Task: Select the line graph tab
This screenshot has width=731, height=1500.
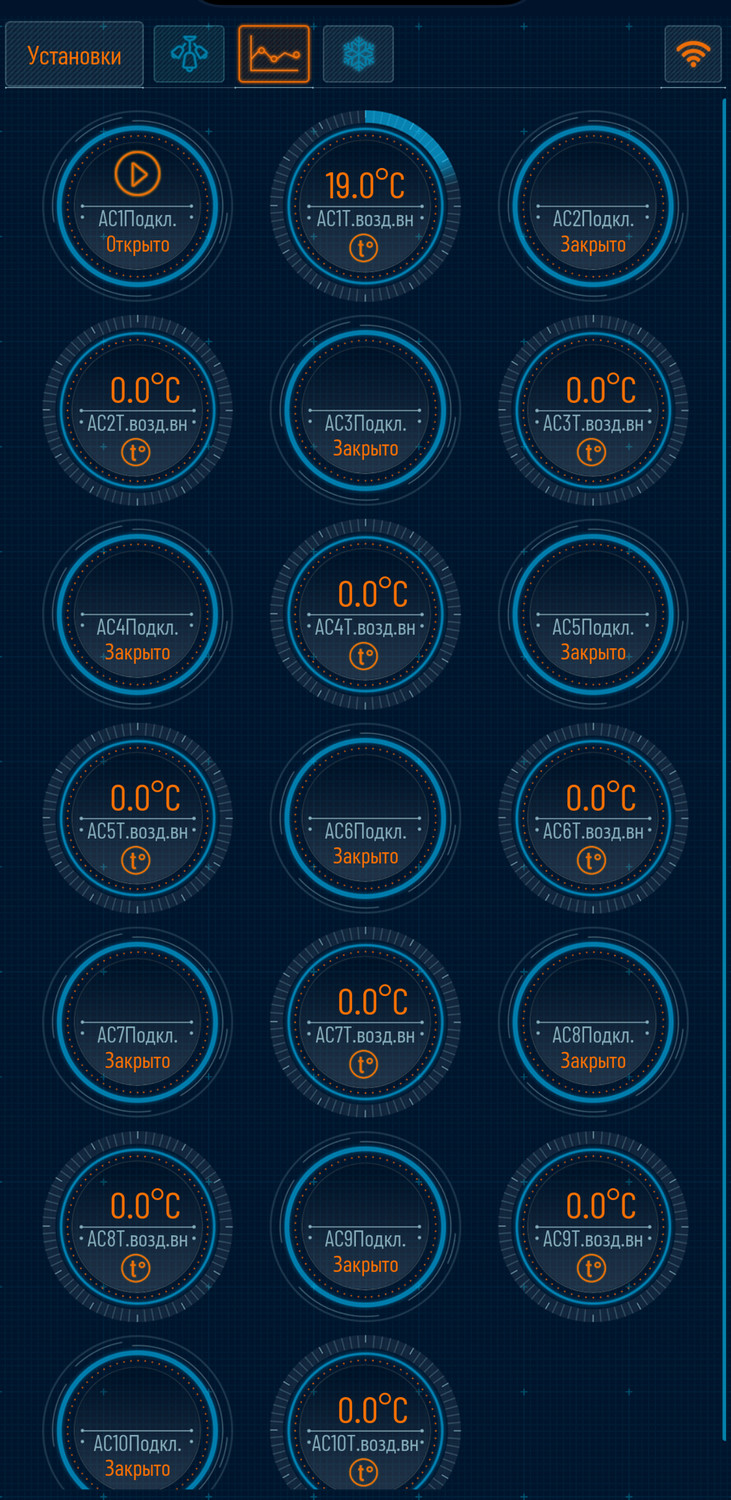Action: 274,55
